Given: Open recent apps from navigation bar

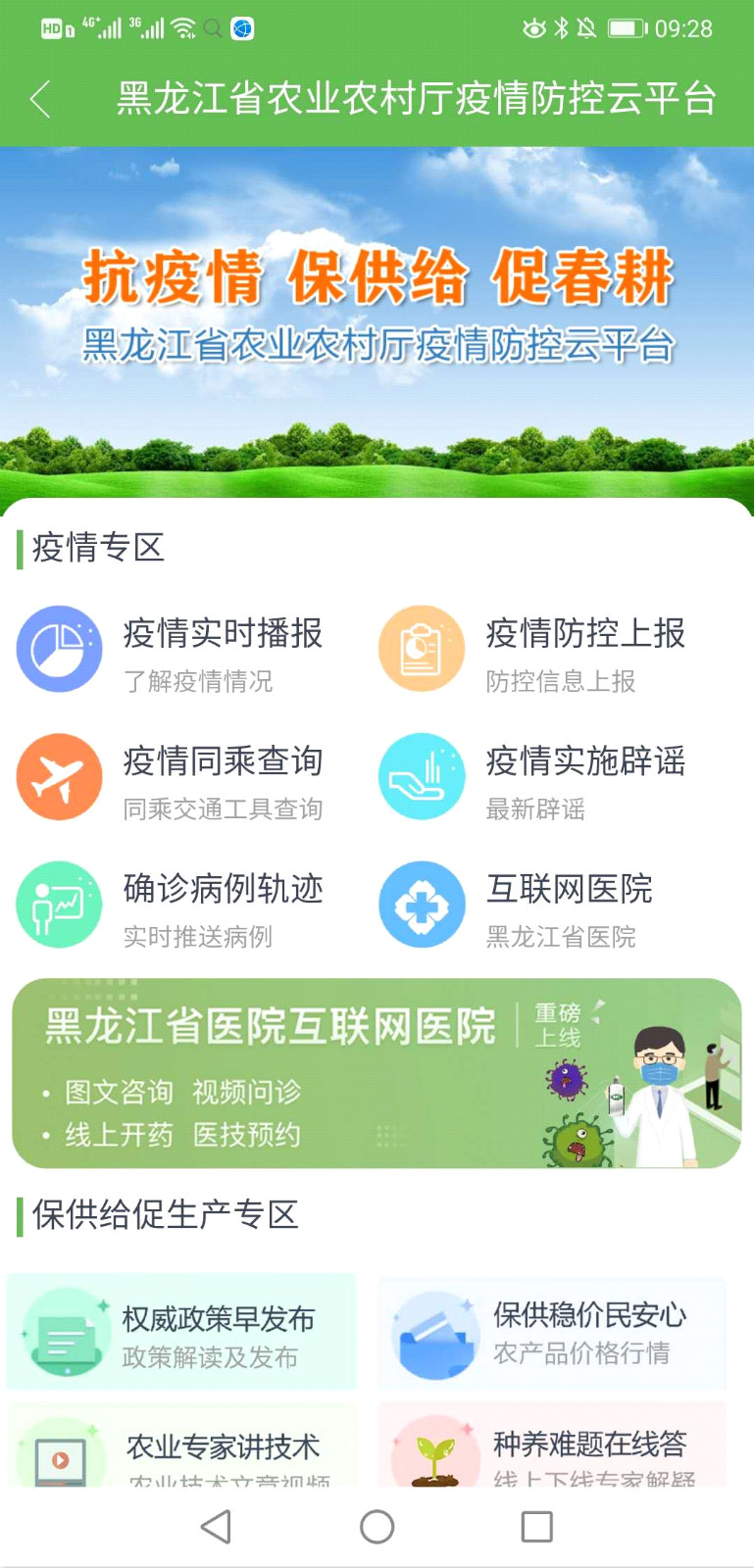Looking at the screenshot, I should 536,1527.
